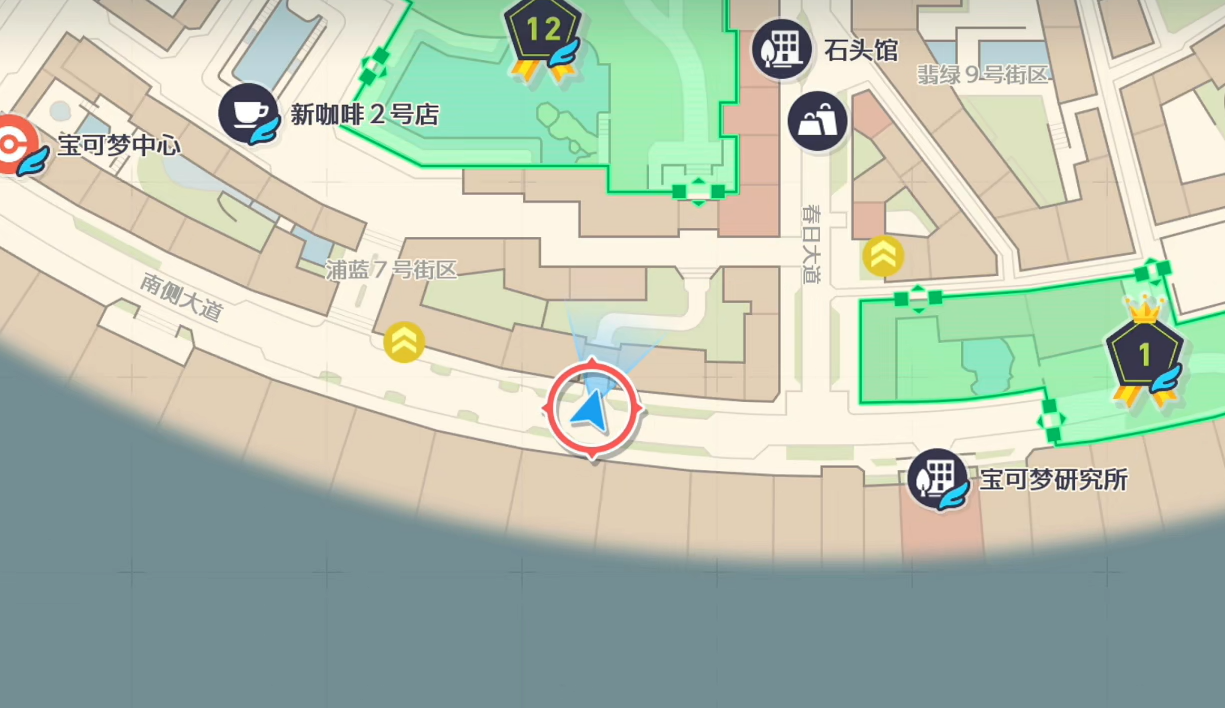Select the 宝可梦中心 map marker
Image resolution: width=1225 pixels, height=708 pixels.
[x=12, y=144]
